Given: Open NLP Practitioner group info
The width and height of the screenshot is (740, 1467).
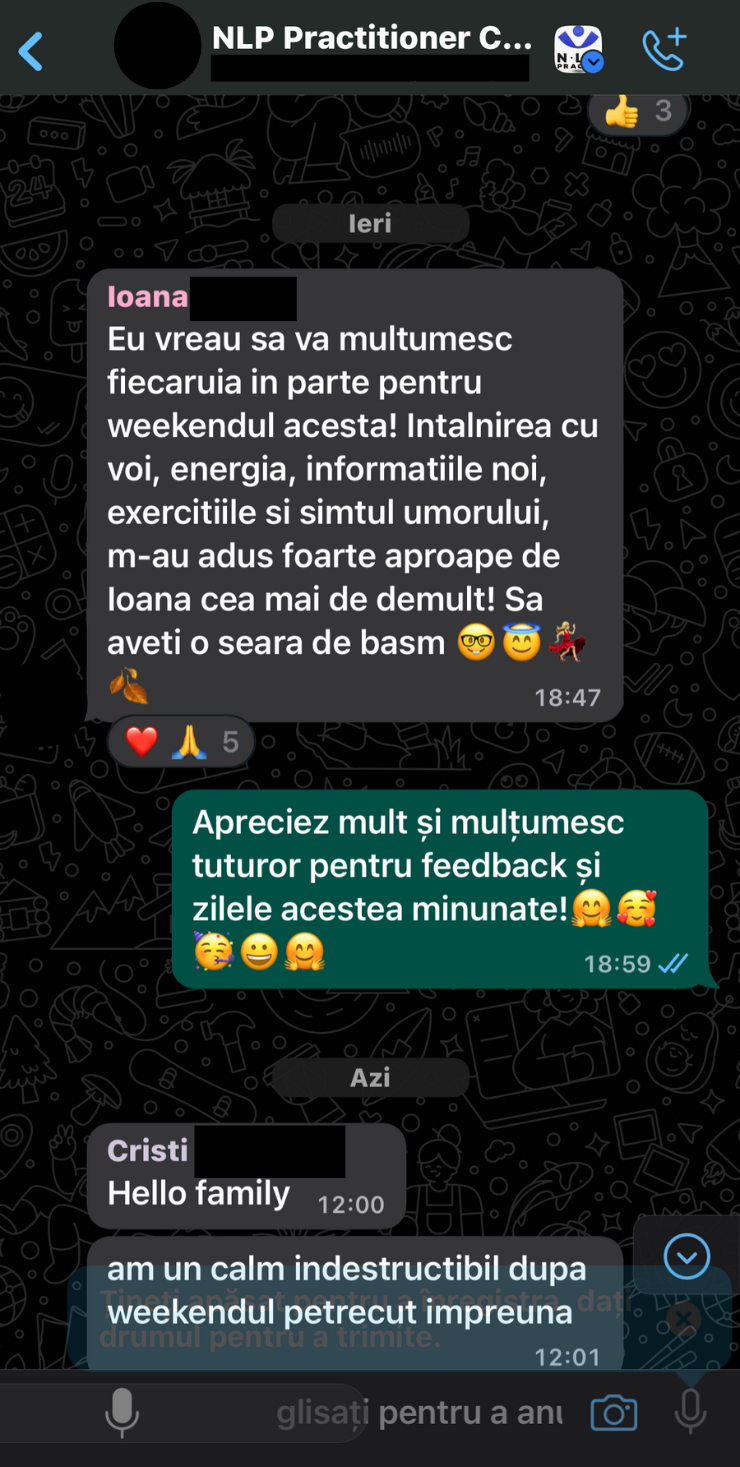Looking at the screenshot, I should tap(372, 40).
